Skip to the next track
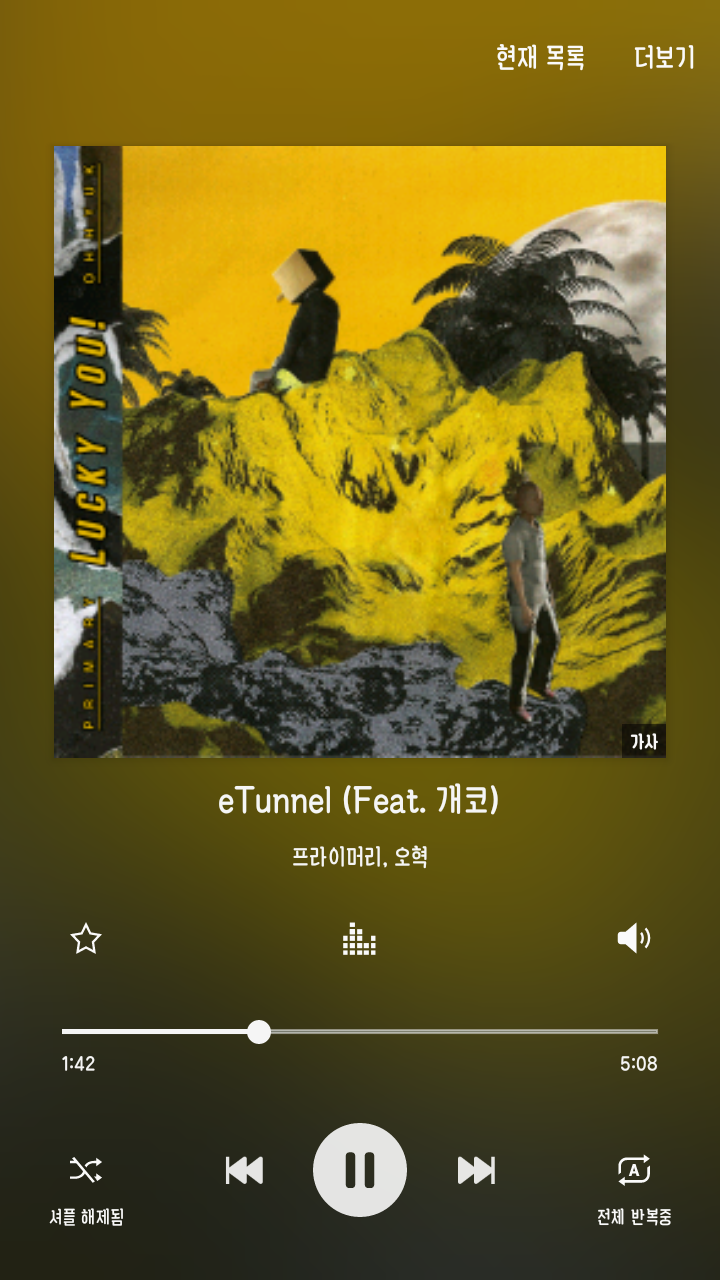 [476, 1170]
